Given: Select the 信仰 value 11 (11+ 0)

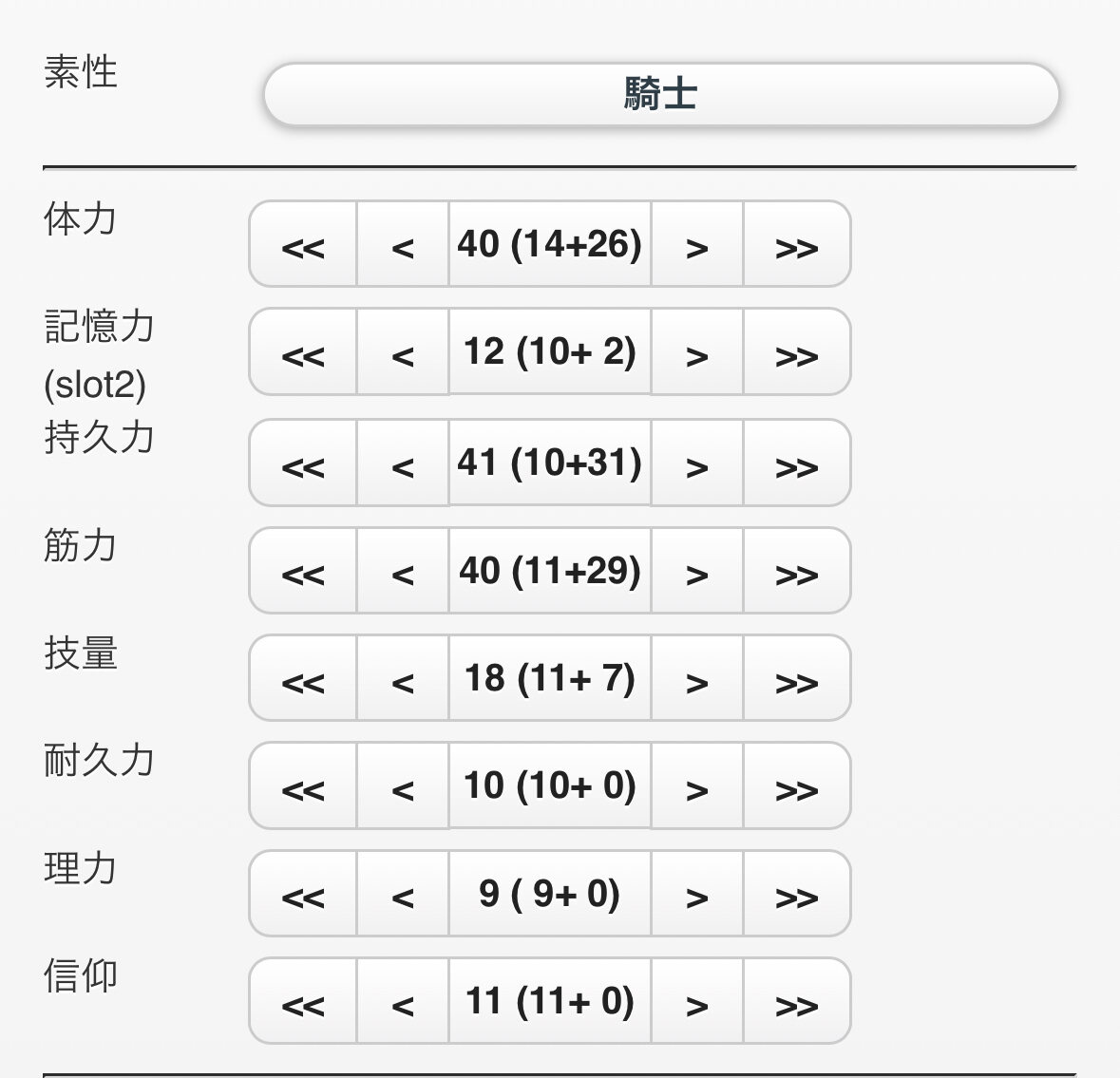Looking at the screenshot, I should coord(550,1001).
